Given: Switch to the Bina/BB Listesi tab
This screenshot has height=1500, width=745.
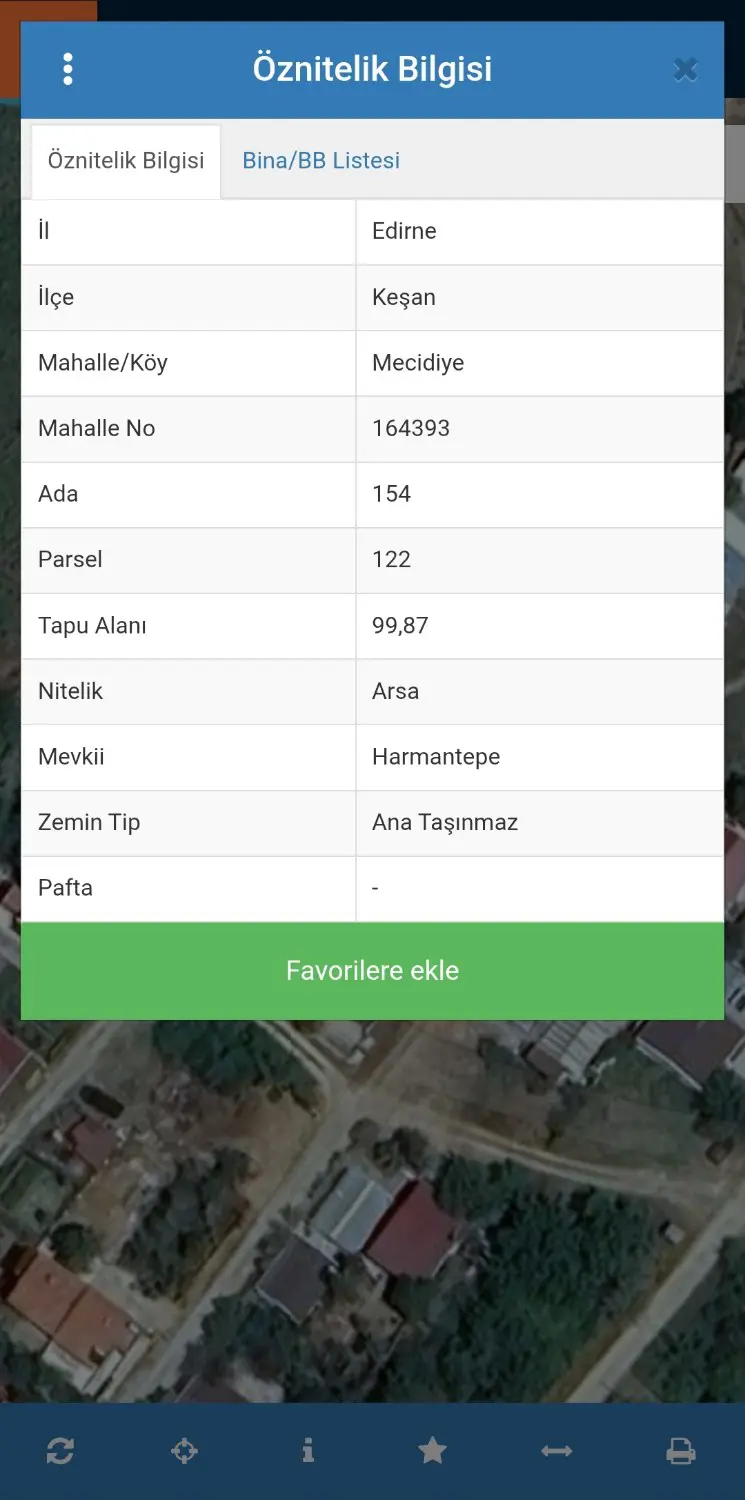Looking at the screenshot, I should pyautogui.click(x=321, y=160).
